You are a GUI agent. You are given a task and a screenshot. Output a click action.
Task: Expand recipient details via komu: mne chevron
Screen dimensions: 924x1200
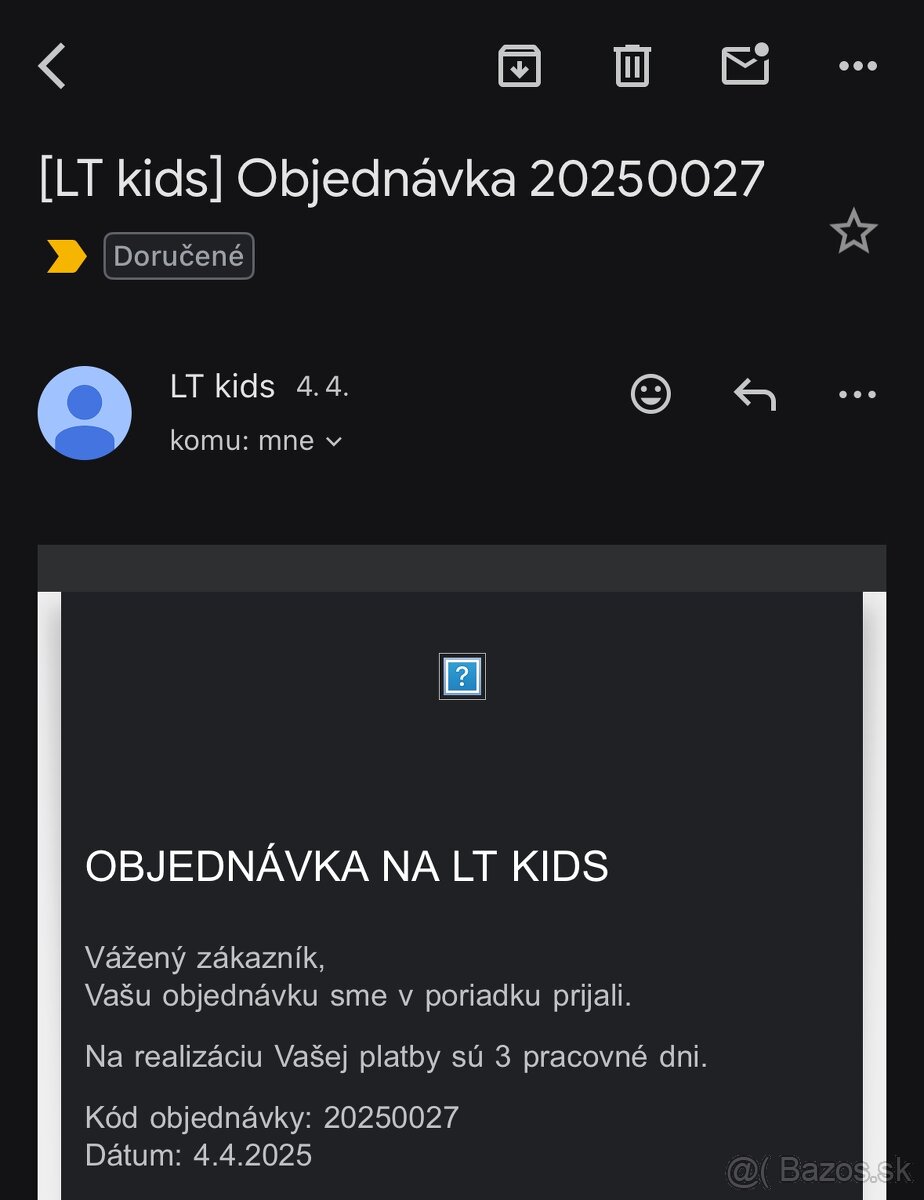tap(334, 441)
